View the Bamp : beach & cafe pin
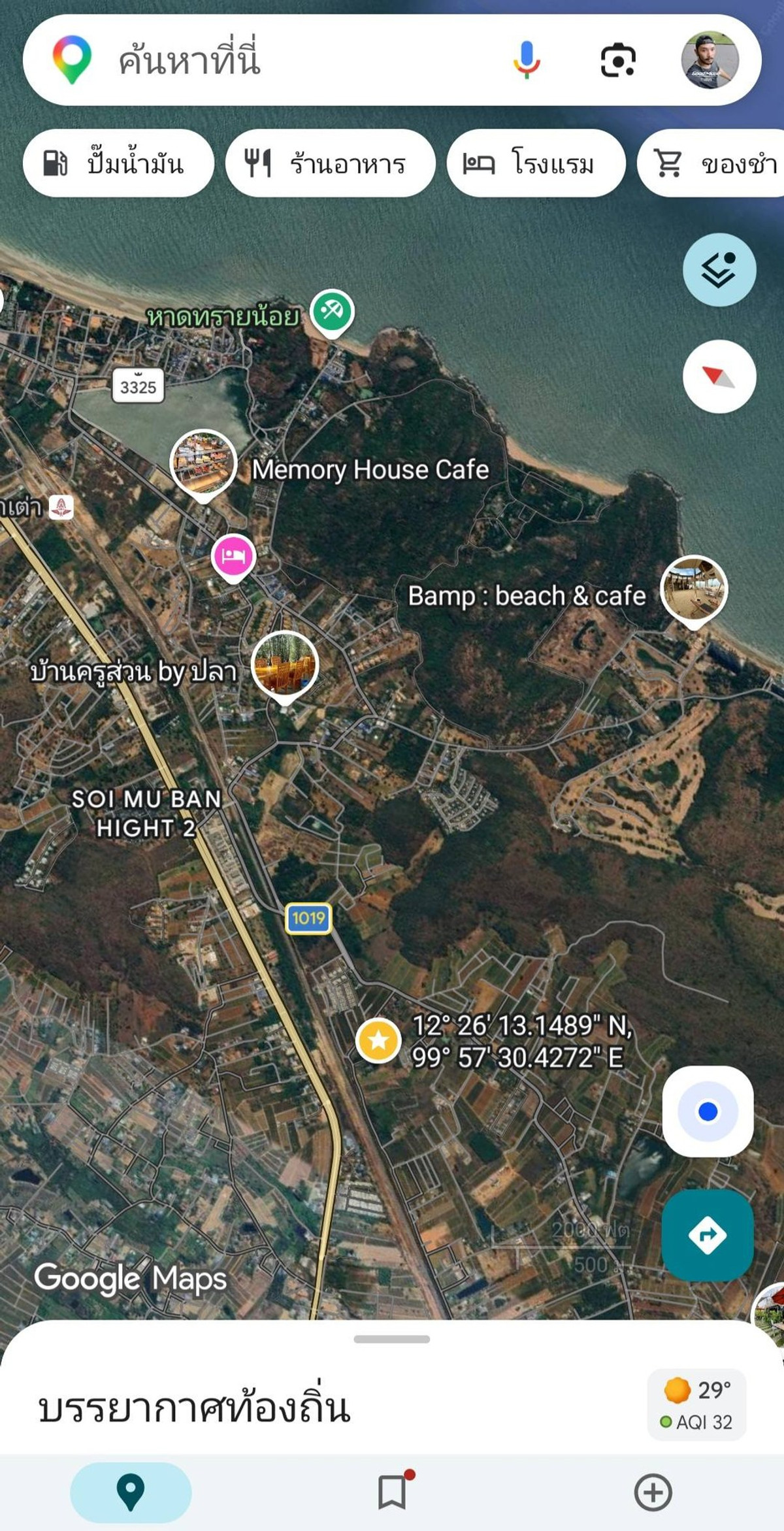 coord(693,588)
